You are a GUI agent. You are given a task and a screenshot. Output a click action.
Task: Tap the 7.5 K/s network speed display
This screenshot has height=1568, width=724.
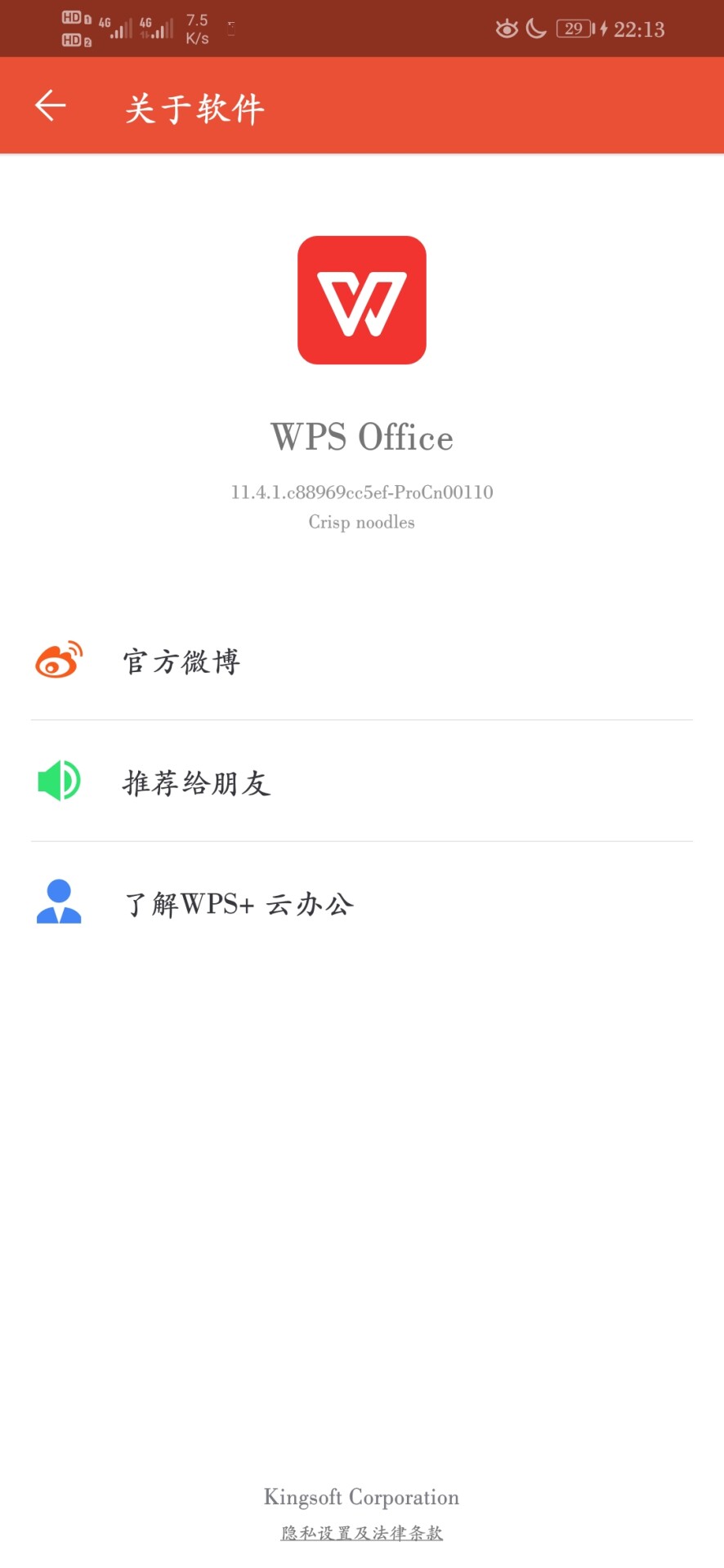[195, 26]
